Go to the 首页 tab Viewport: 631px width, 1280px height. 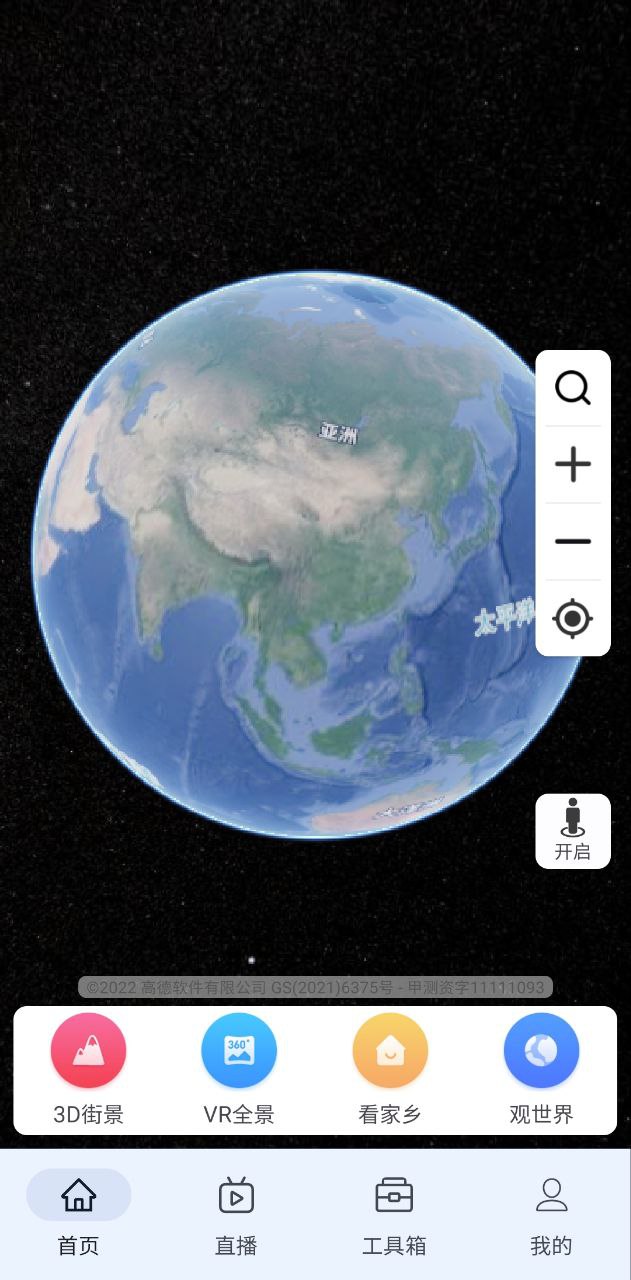[78, 1213]
